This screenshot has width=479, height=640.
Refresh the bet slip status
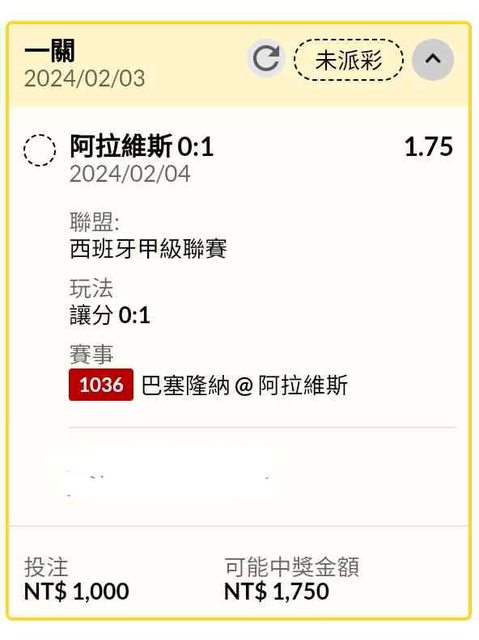coord(266,59)
